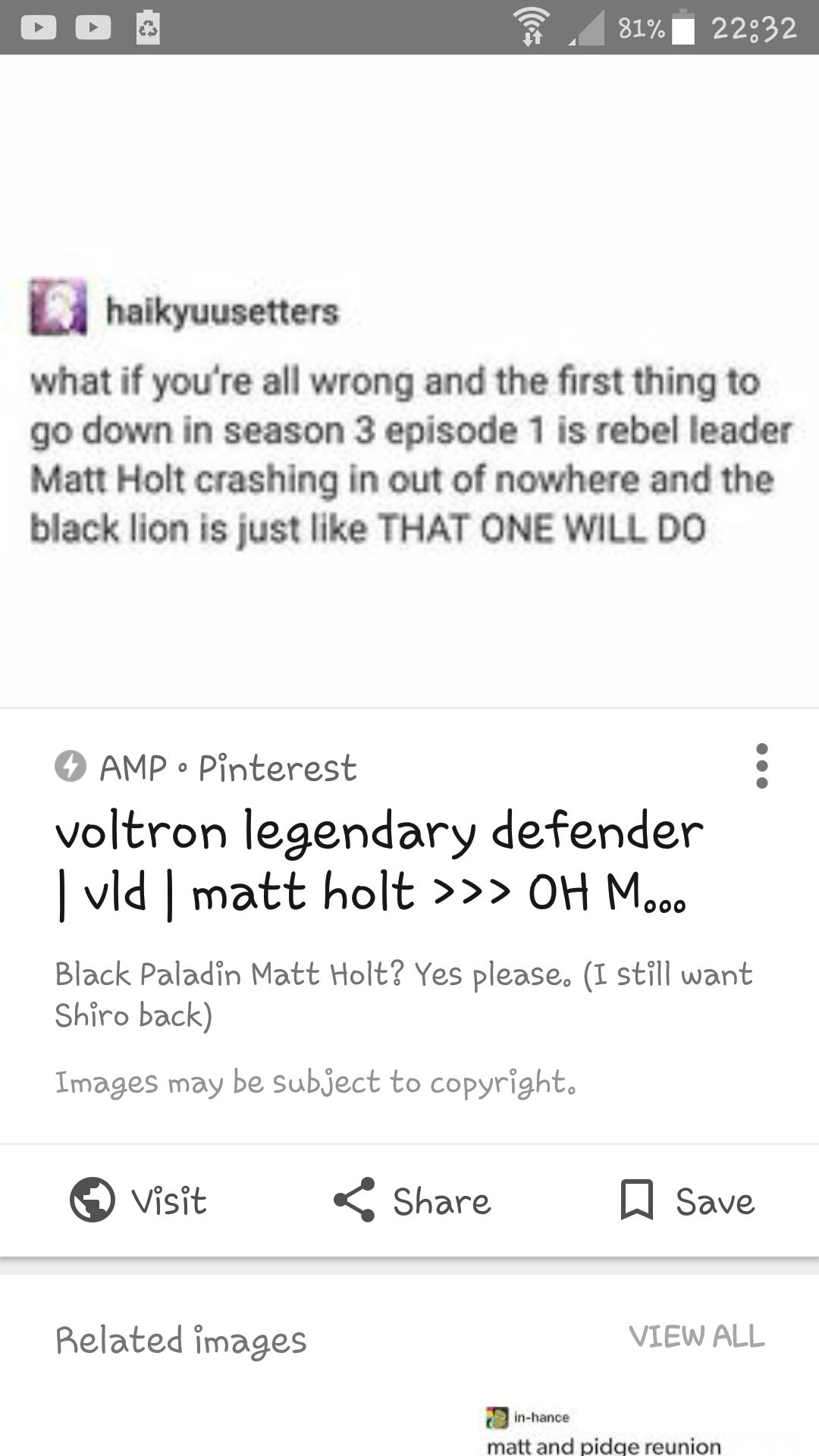Share this image result

pyautogui.click(x=413, y=1200)
